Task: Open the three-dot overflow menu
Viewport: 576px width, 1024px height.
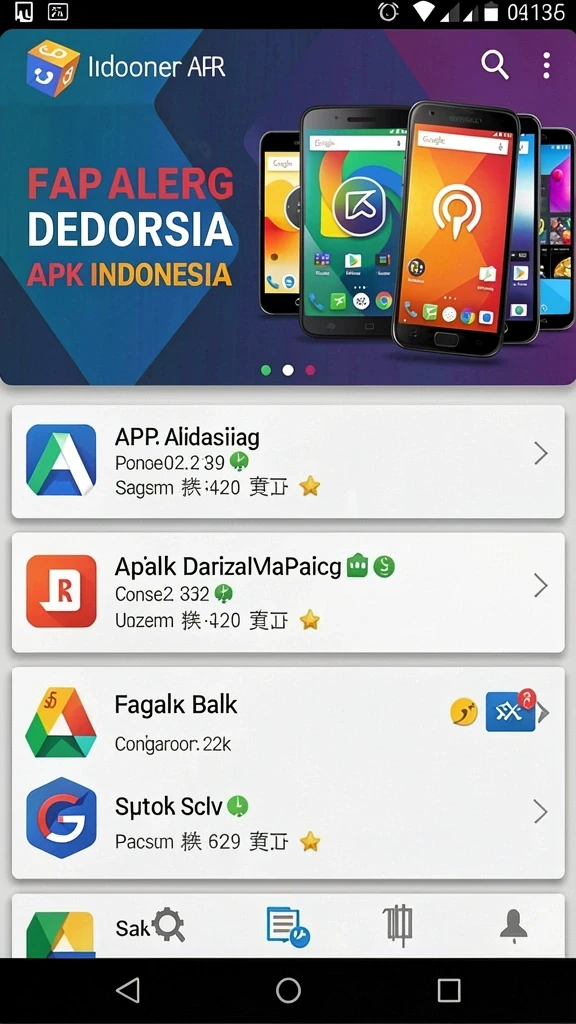Action: [x=546, y=65]
